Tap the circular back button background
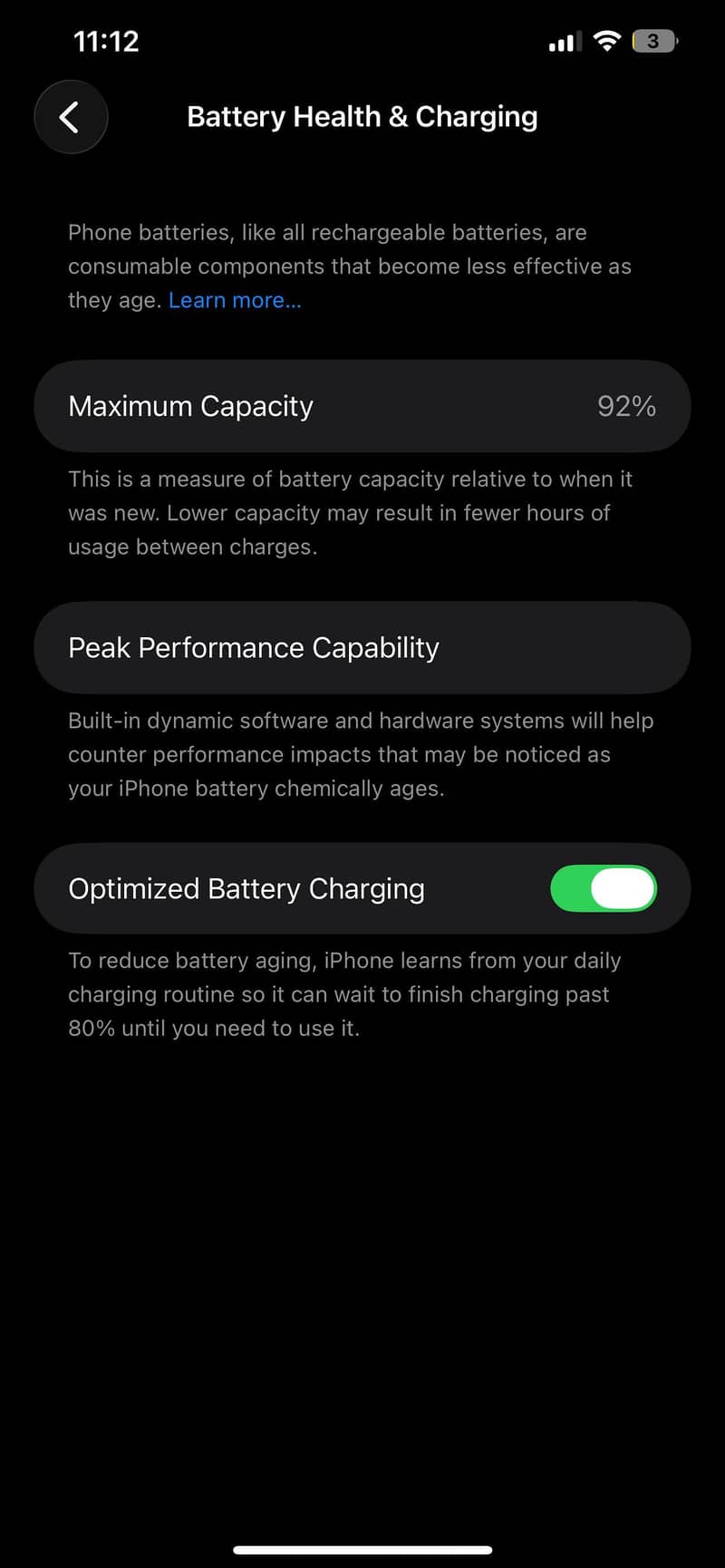This screenshot has height=1568, width=725. [x=71, y=117]
